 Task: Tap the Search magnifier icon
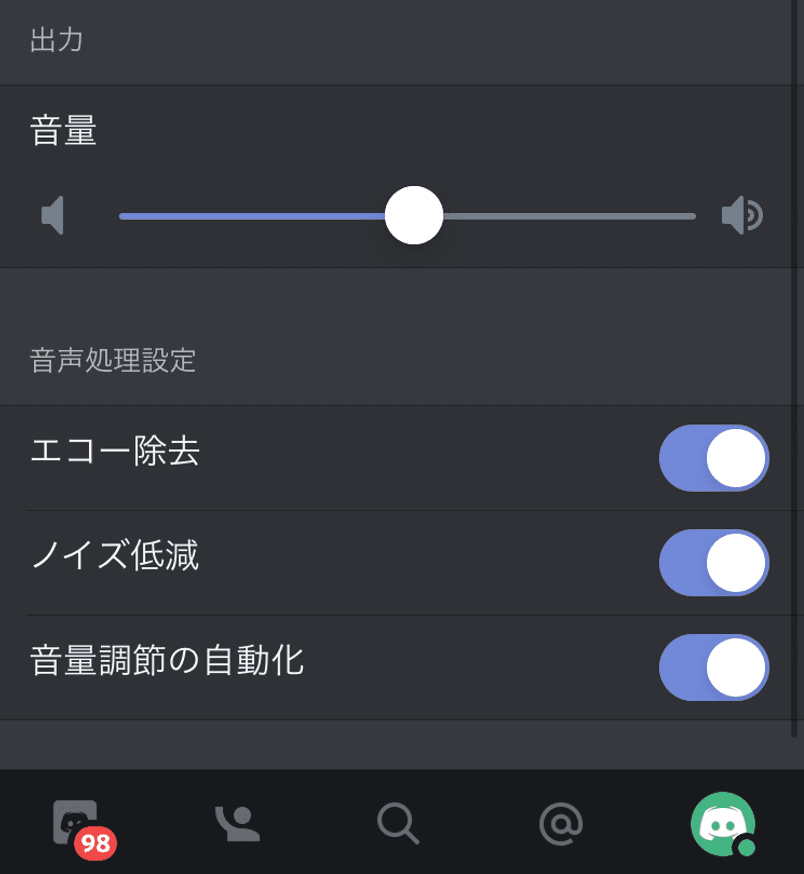pos(398,824)
